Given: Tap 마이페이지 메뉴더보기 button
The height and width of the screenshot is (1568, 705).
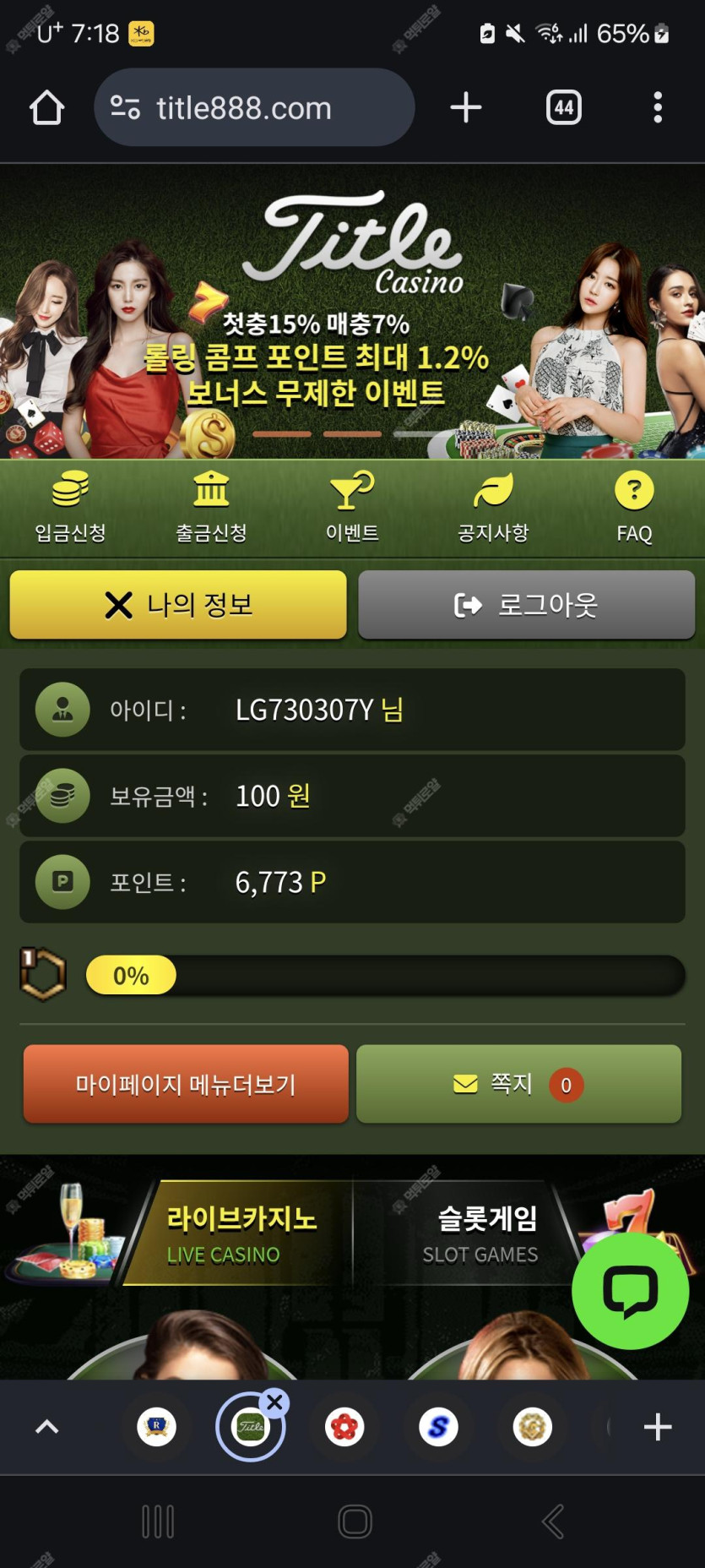Looking at the screenshot, I should point(186,1084).
